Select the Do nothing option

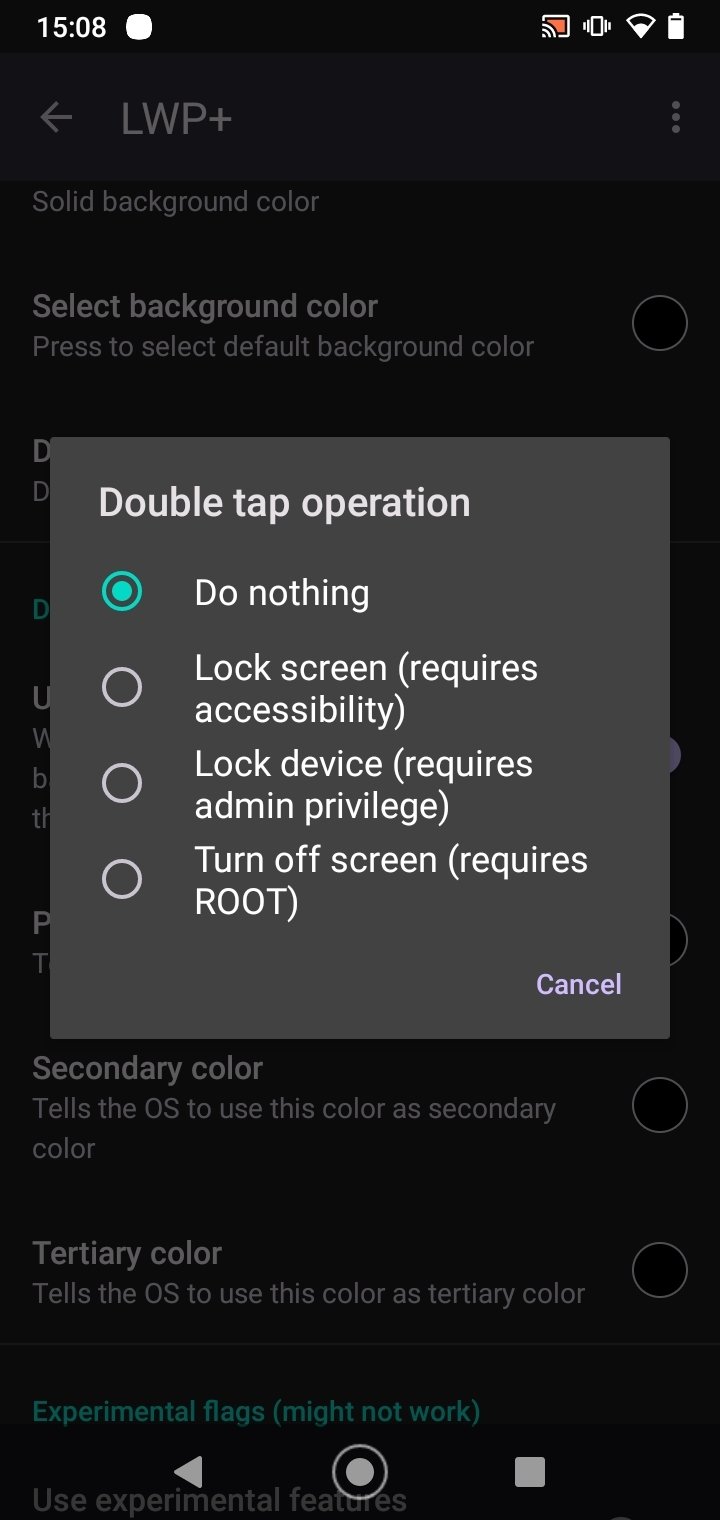pyautogui.click(x=360, y=592)
